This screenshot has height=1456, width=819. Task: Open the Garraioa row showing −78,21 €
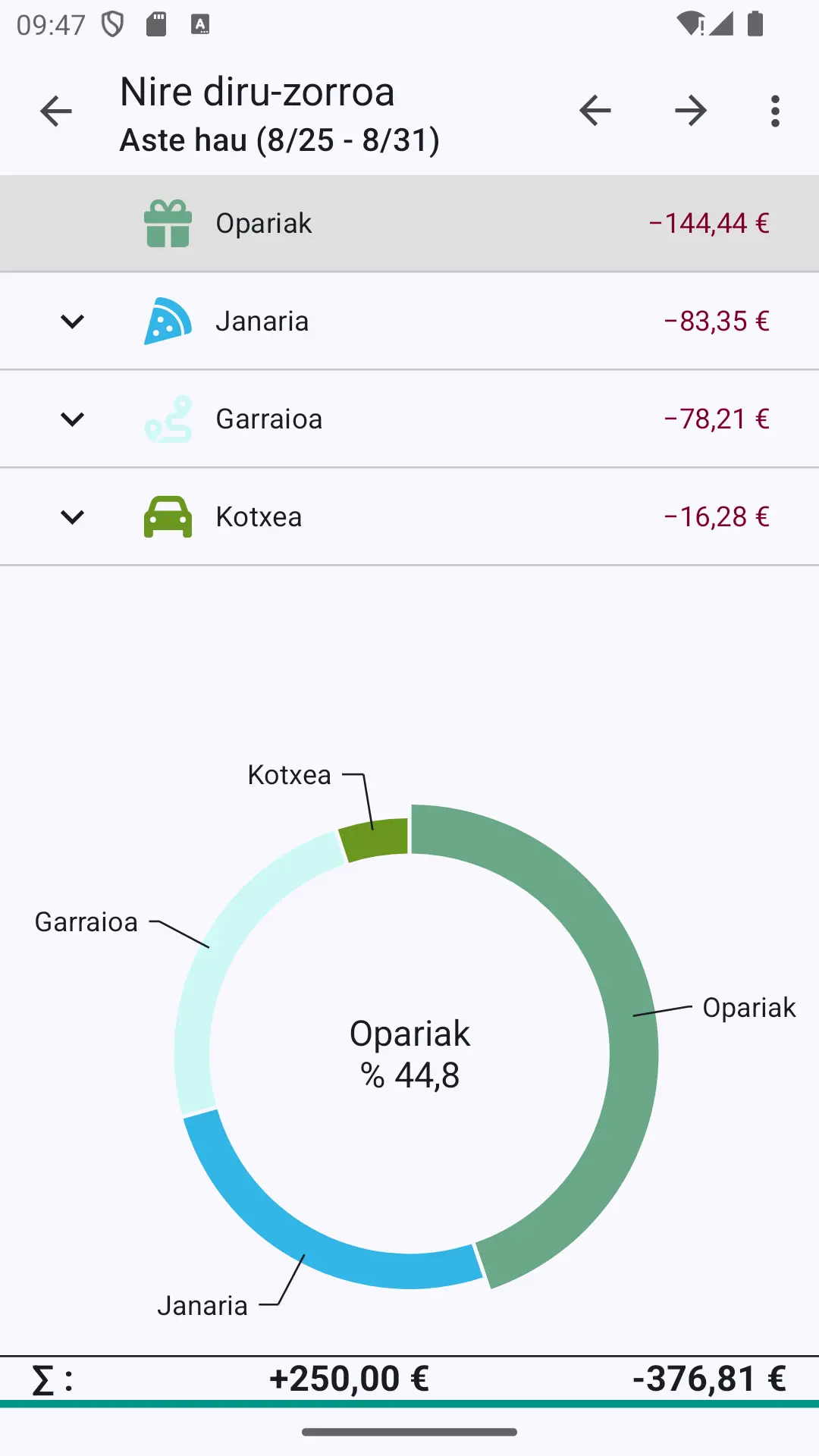click(409, 419)
